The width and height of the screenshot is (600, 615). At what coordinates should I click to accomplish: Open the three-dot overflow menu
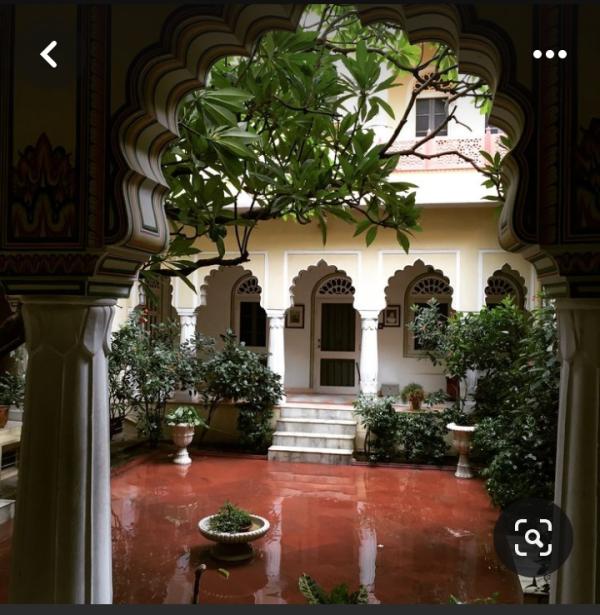[549, 55]
